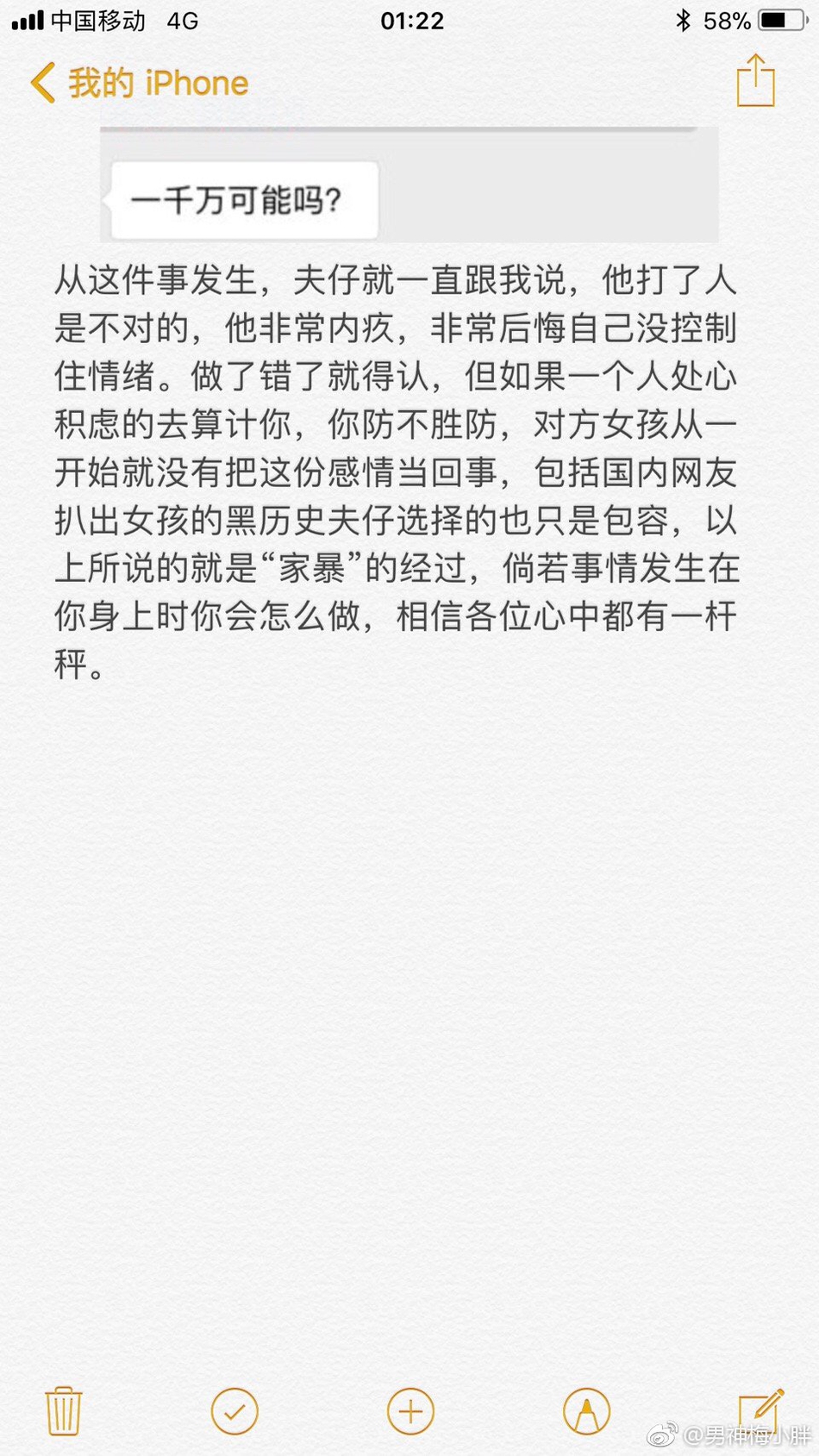Share this note
Image resolution: width=819 pixels, height=1456 pixels.
point(756,80)
